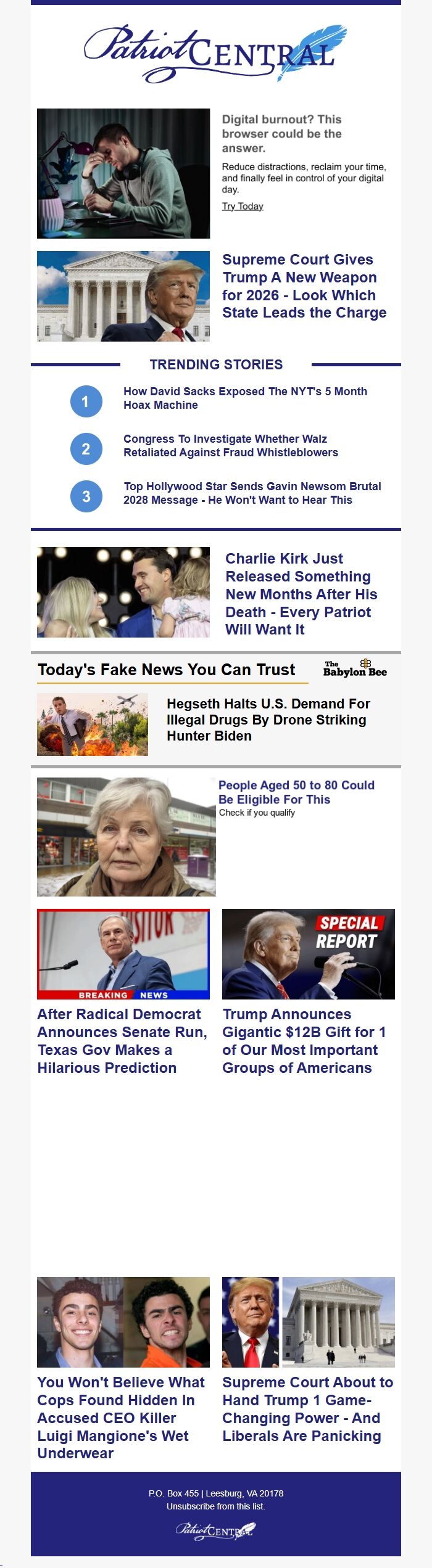Open 'Supreme Court Gives Trump A New Weapon' headline
This screenshot has width=432, height=1568.
click(304, 286)
